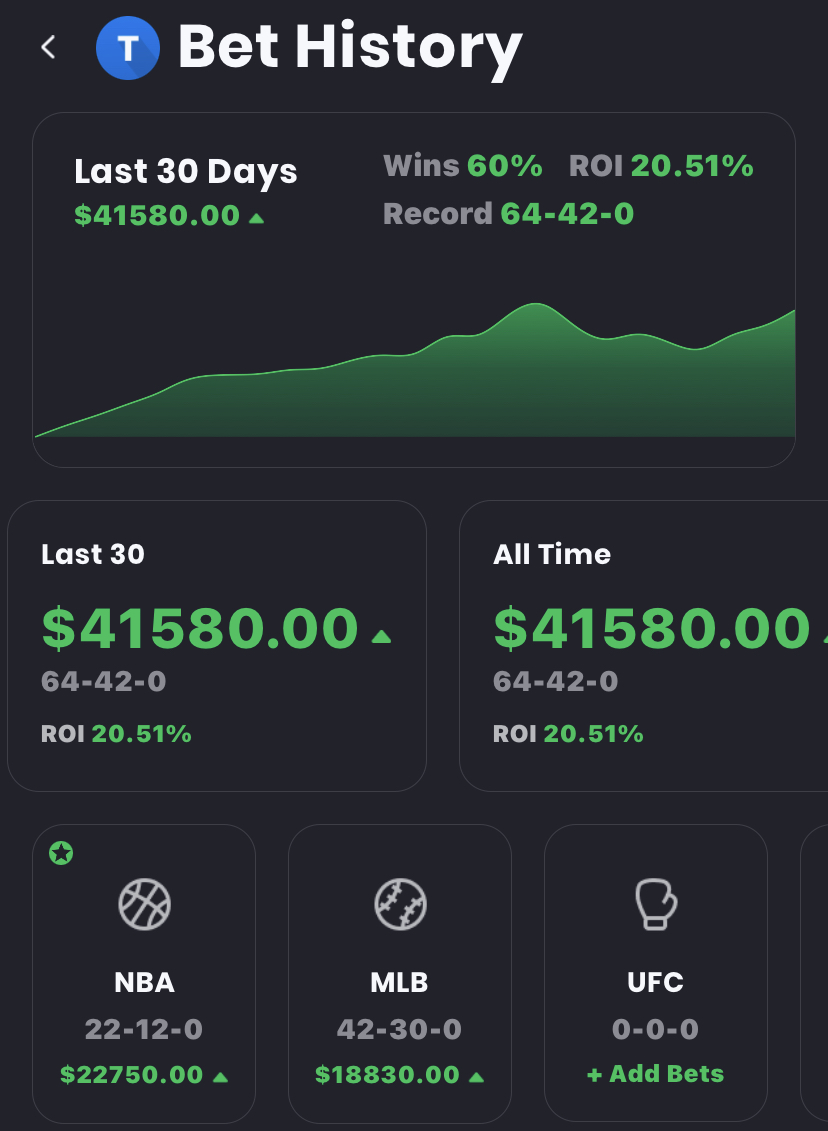
Task: Open the Last 30 Days chart card
Action: [x=414, y=290]
